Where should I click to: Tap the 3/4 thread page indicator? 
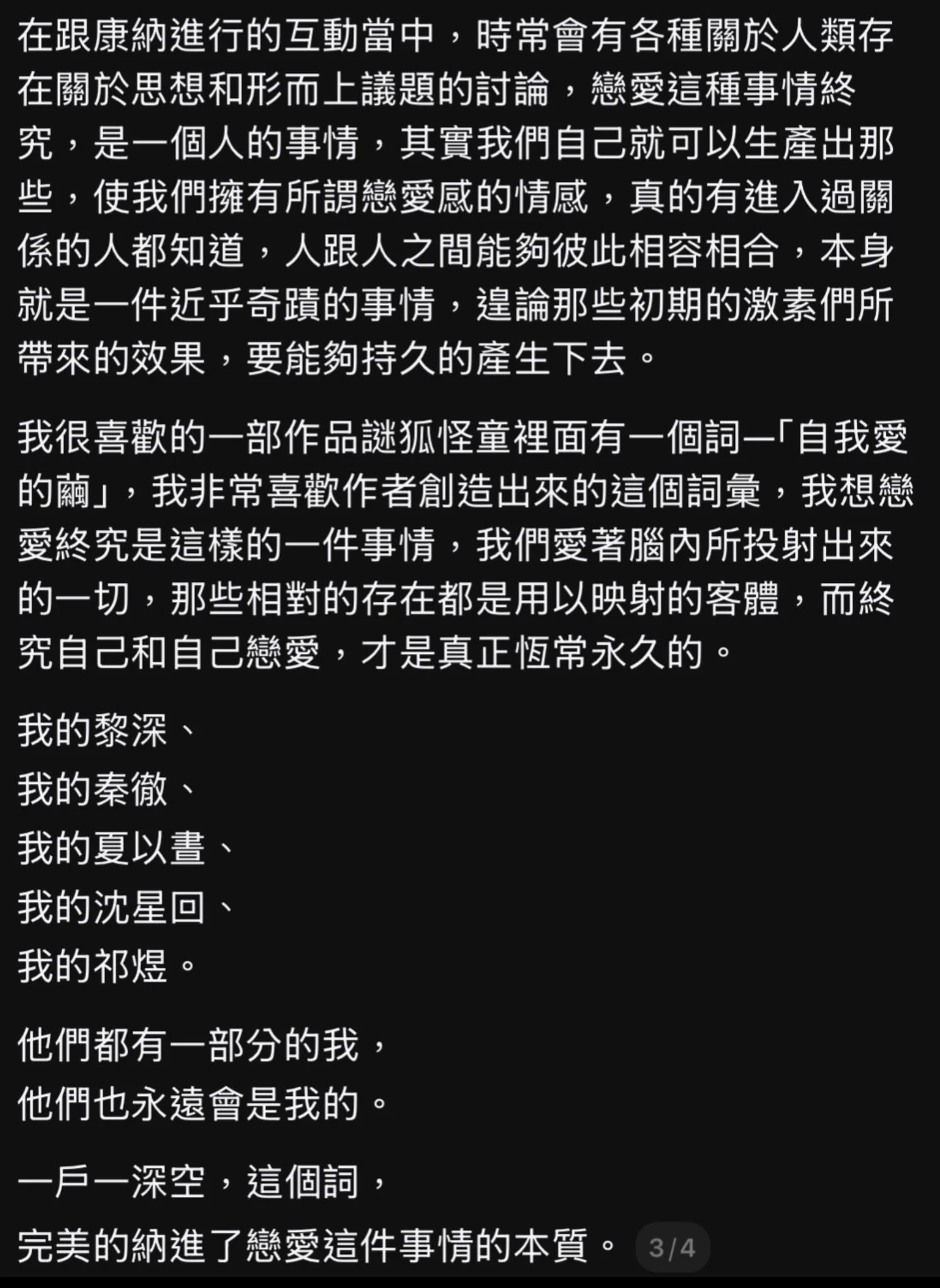click(x=671, y=1248)
